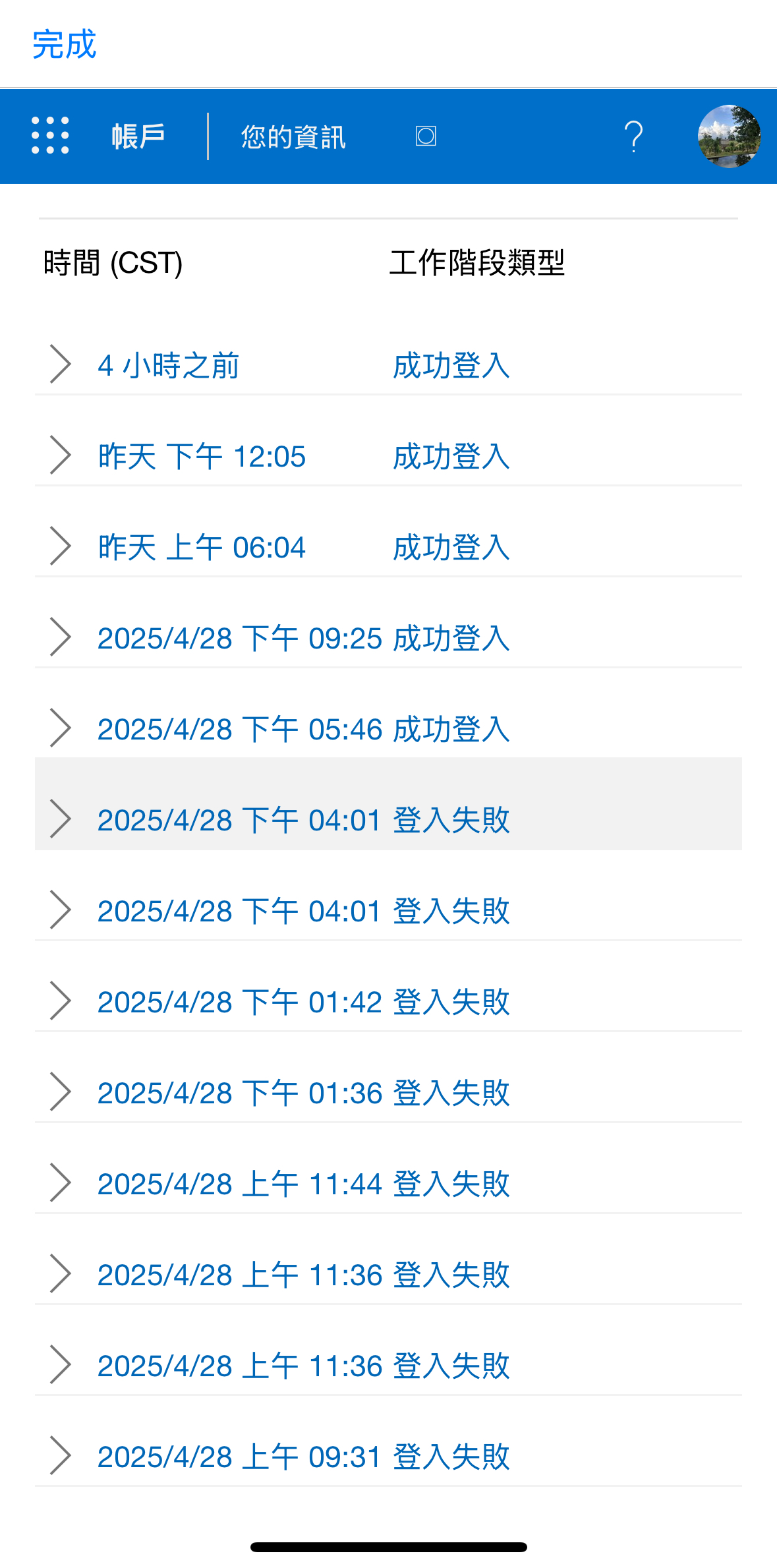Image resolution: width=777 pixels, height=1568 pixels.
Task: Open the profile avatar menu
Action: click(x=729, y=136)
